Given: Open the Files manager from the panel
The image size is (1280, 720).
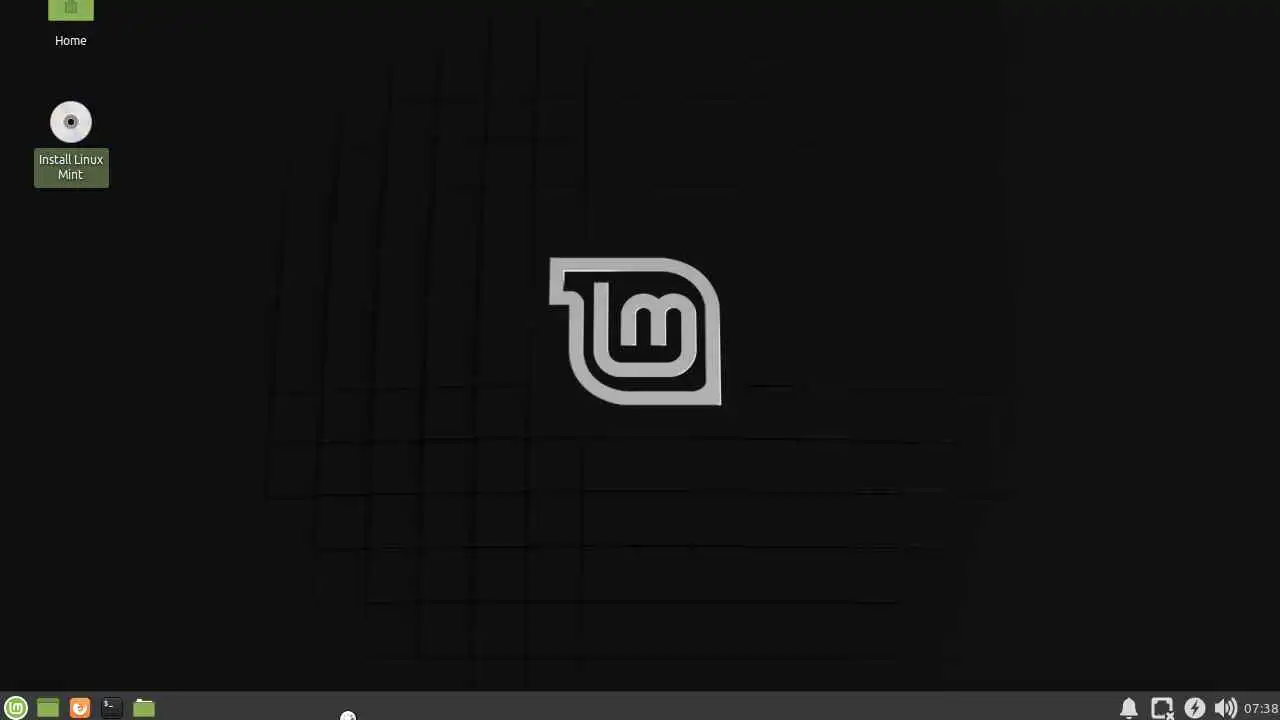Looking at the screenshot, I should coord(144,708).
